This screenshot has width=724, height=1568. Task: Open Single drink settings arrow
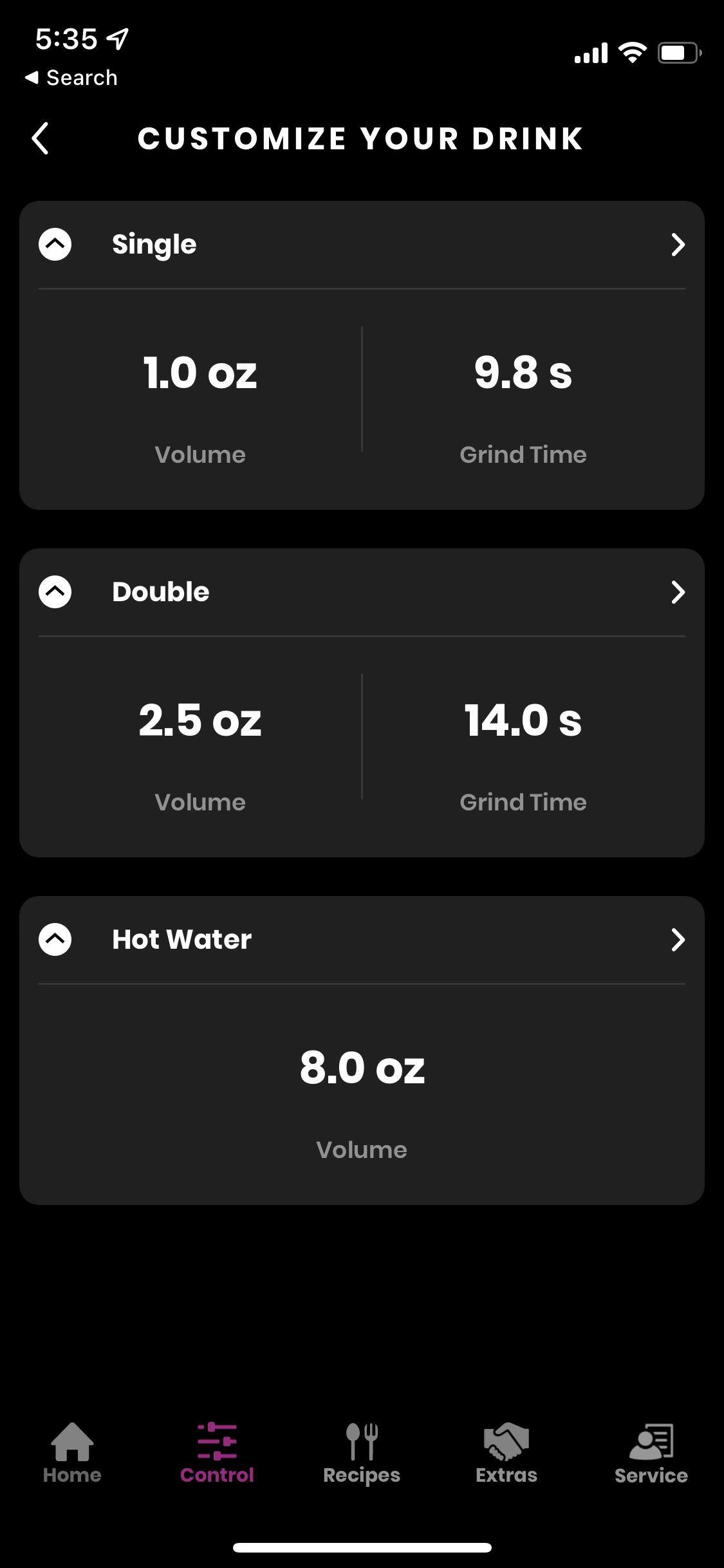click(678, 245)
